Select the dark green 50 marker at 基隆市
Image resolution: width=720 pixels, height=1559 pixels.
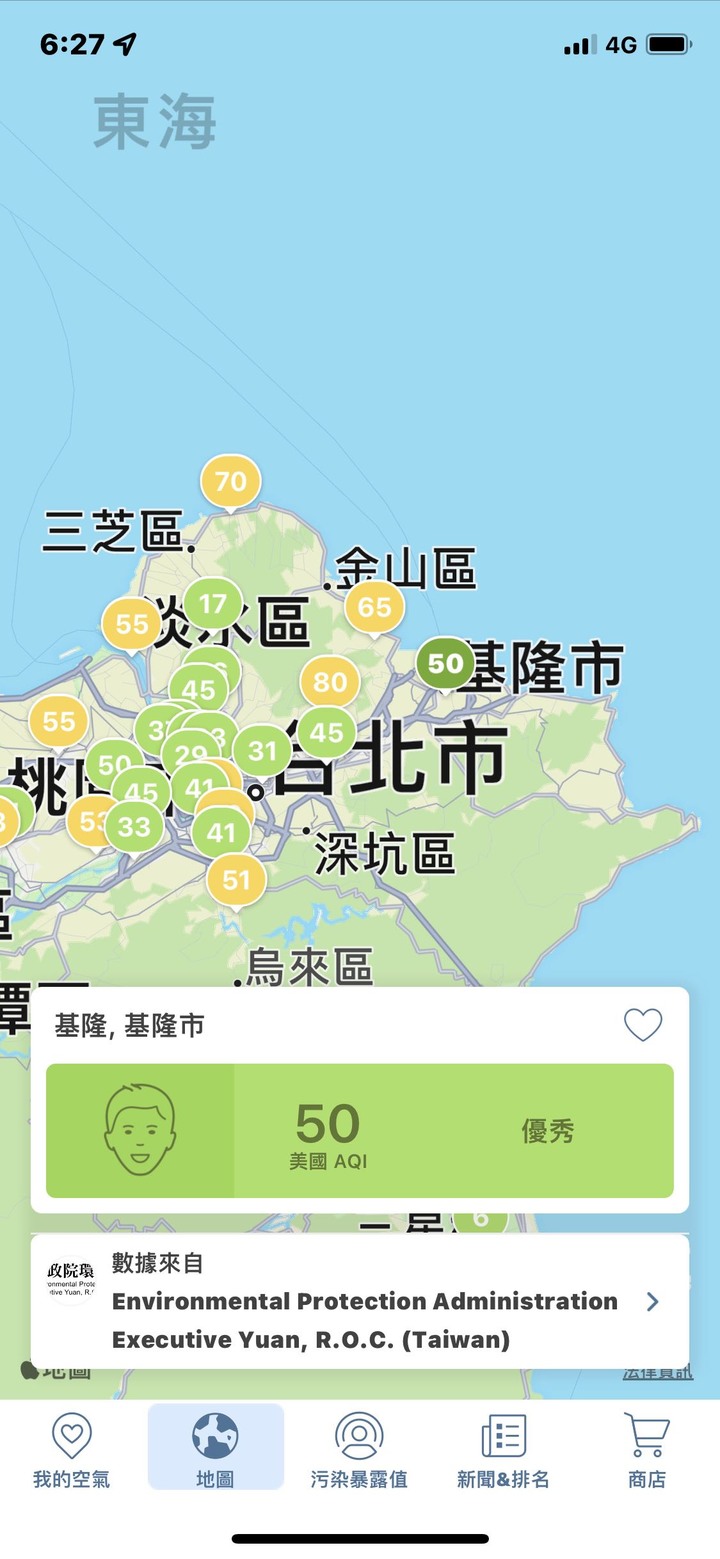click(446, 663)
